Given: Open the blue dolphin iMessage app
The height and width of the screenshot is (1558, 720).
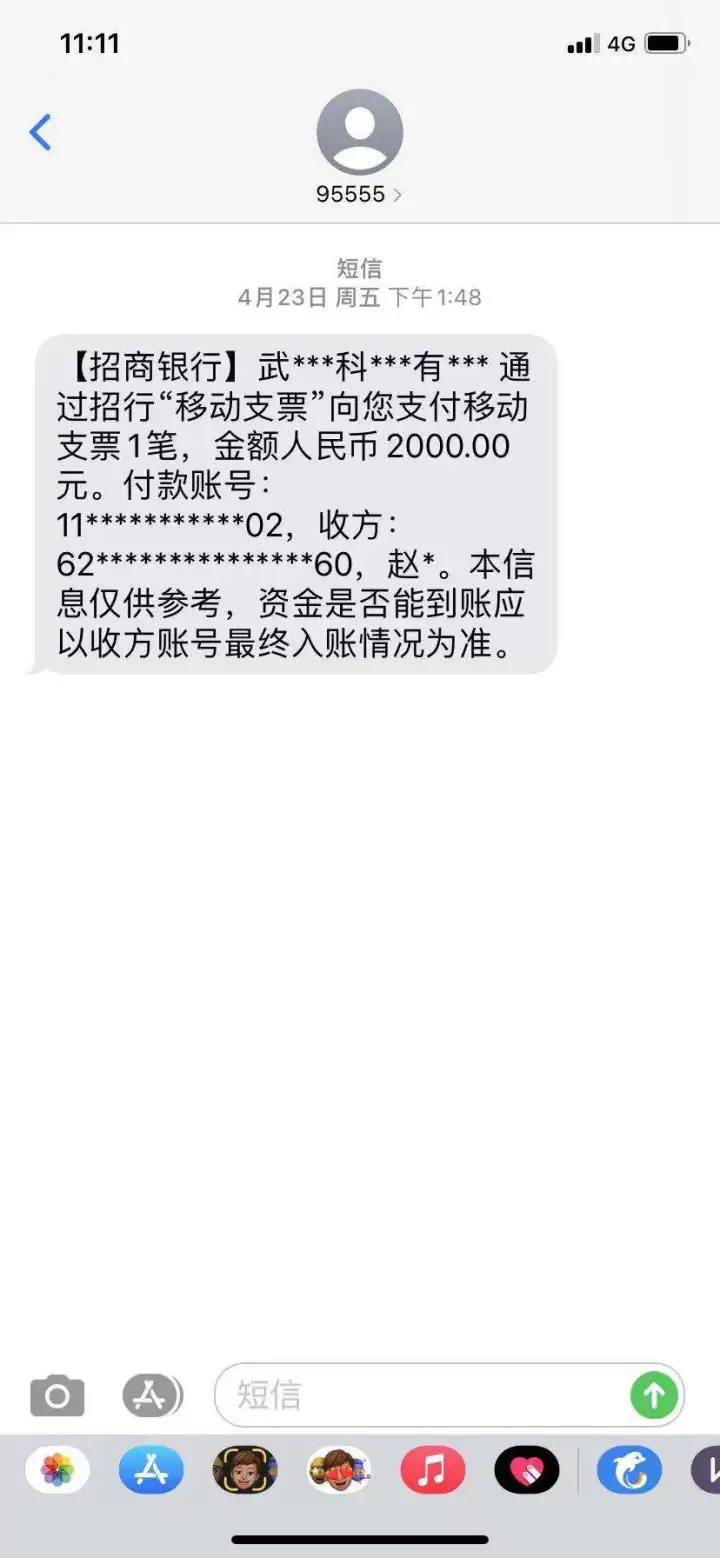Looking at the screenshot, I should (x=629, y=1470).
